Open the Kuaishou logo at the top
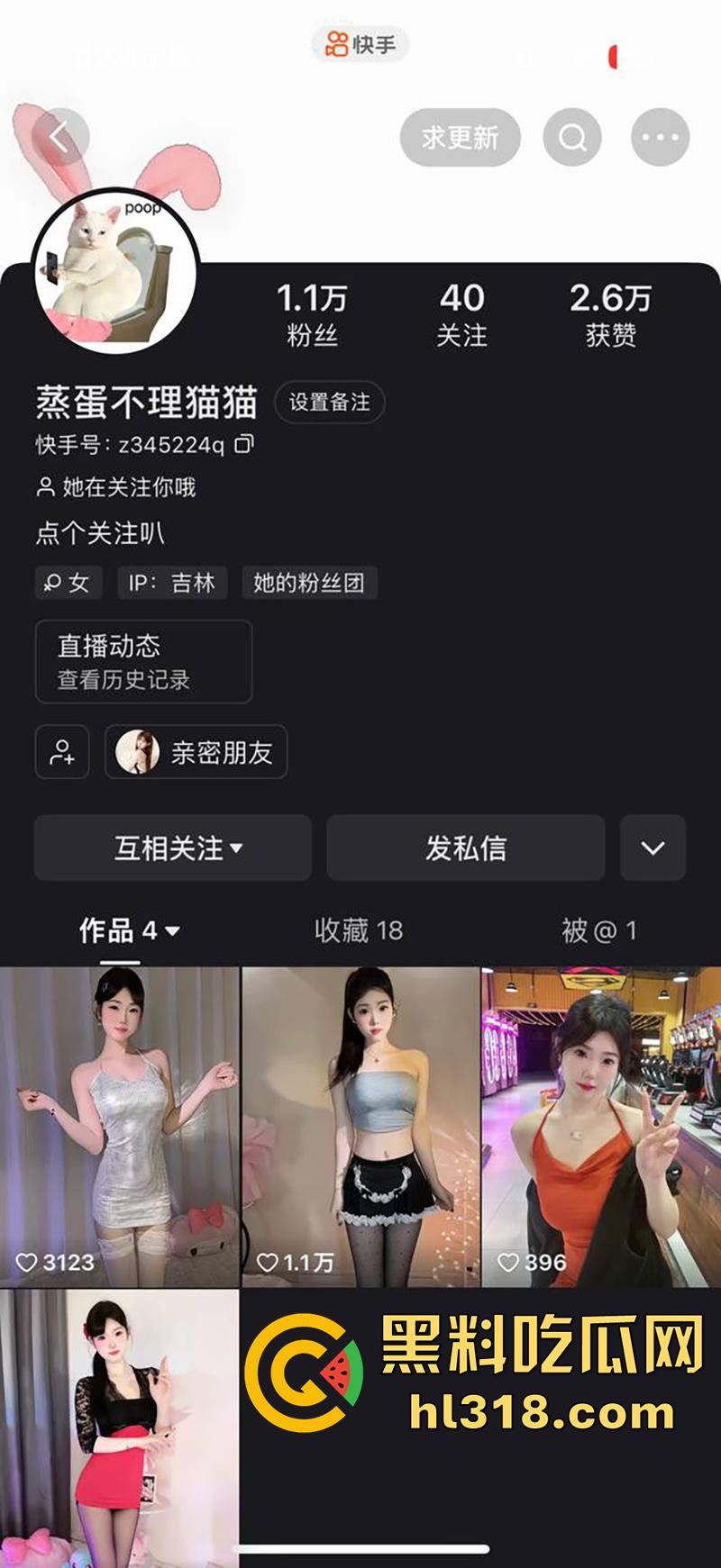The image size is (721, 1568). coord(360,45)
